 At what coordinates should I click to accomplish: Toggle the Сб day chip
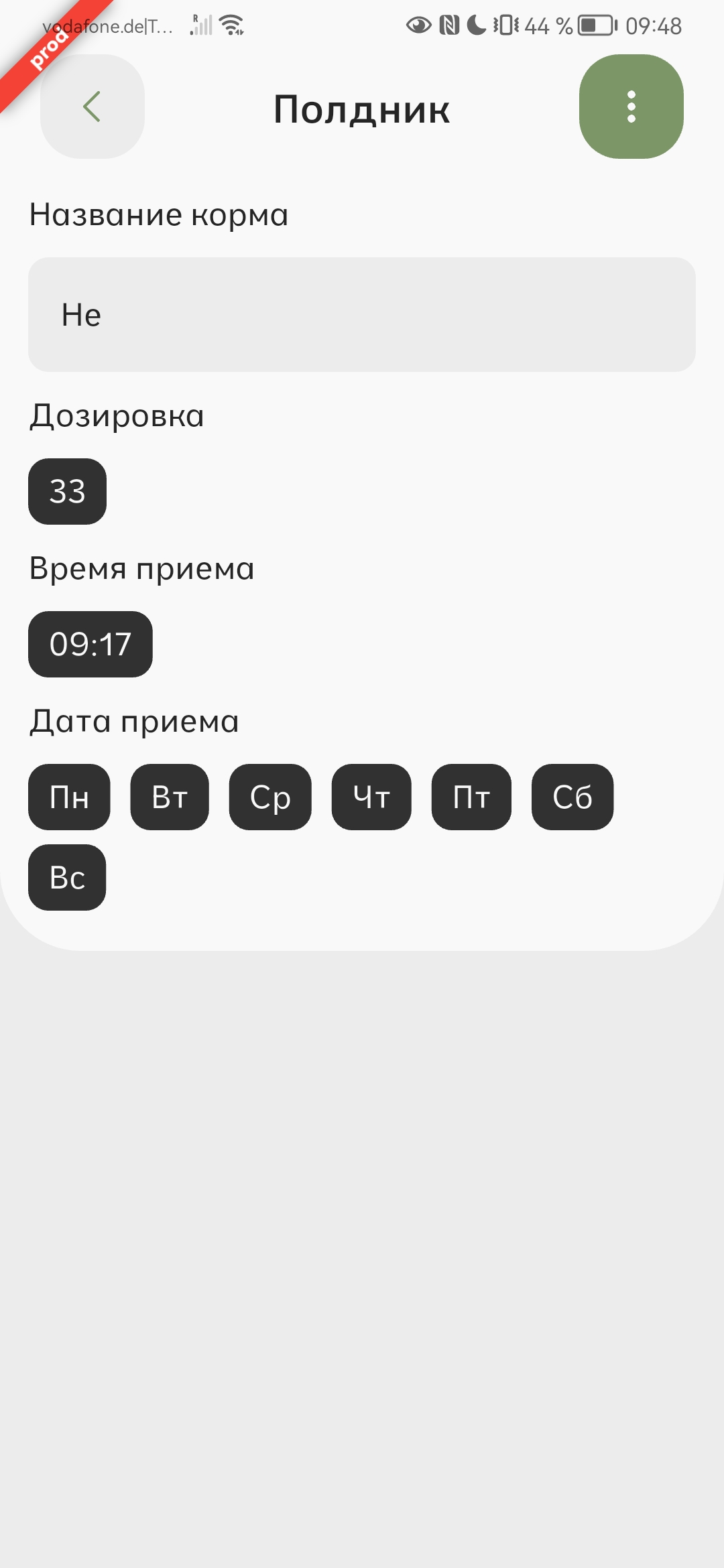[572, 797]
